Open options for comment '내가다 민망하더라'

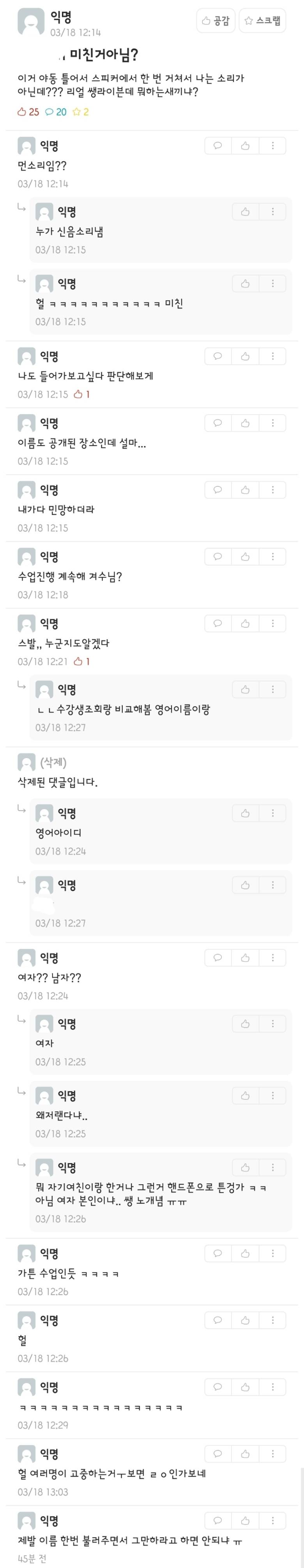[x=272, y=489]
